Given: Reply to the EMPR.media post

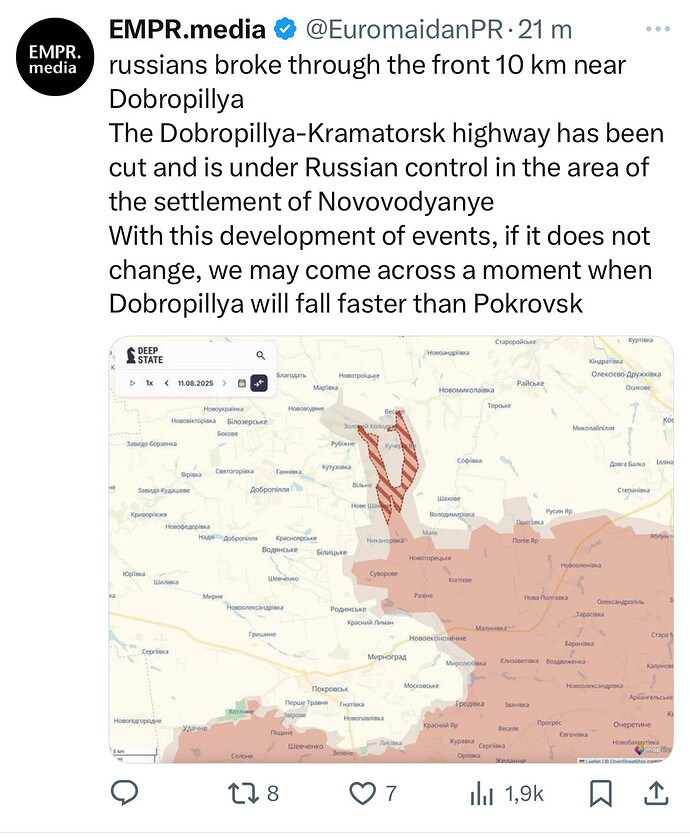Looking at the screenshot, I should (x=124, y=793).
